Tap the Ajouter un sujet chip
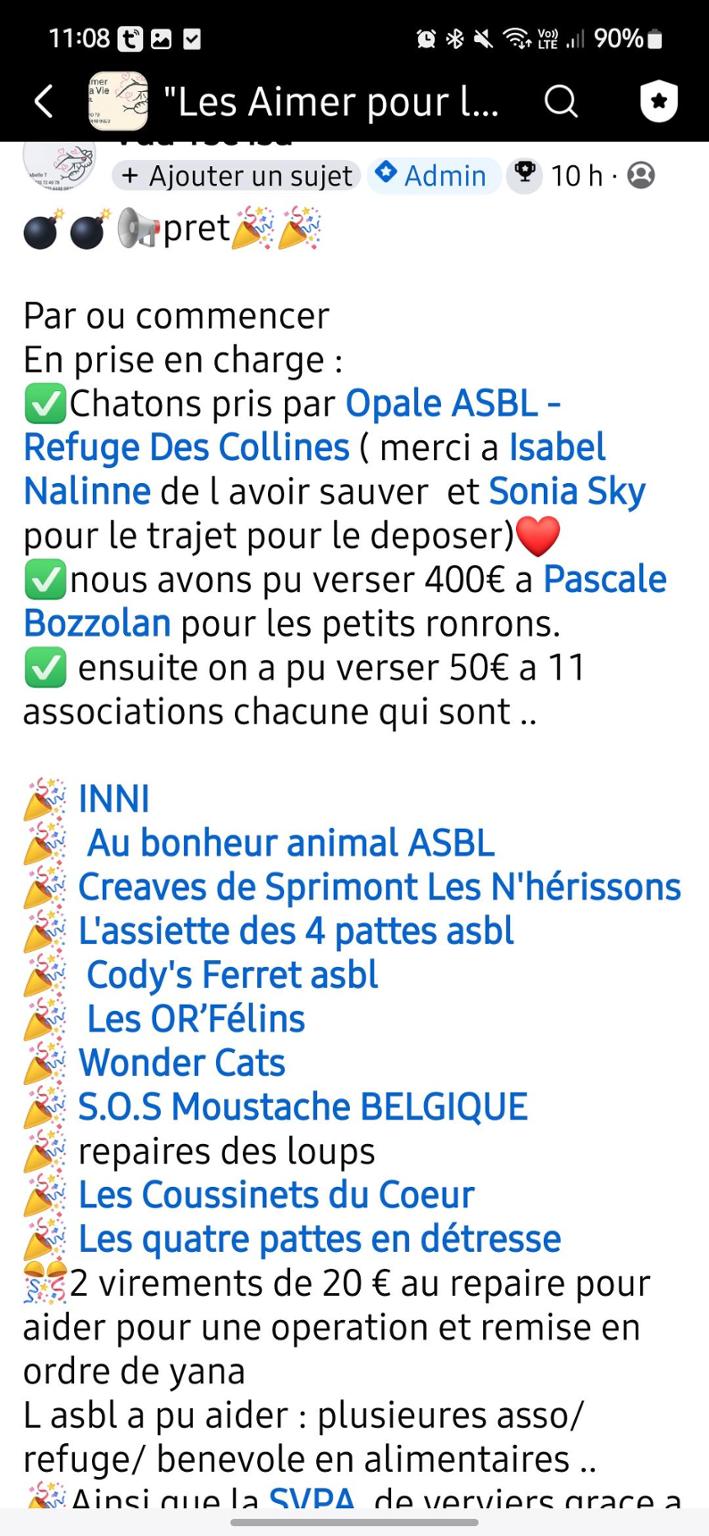This screenshot has width=709, height=1536. (x=236, y=176)
